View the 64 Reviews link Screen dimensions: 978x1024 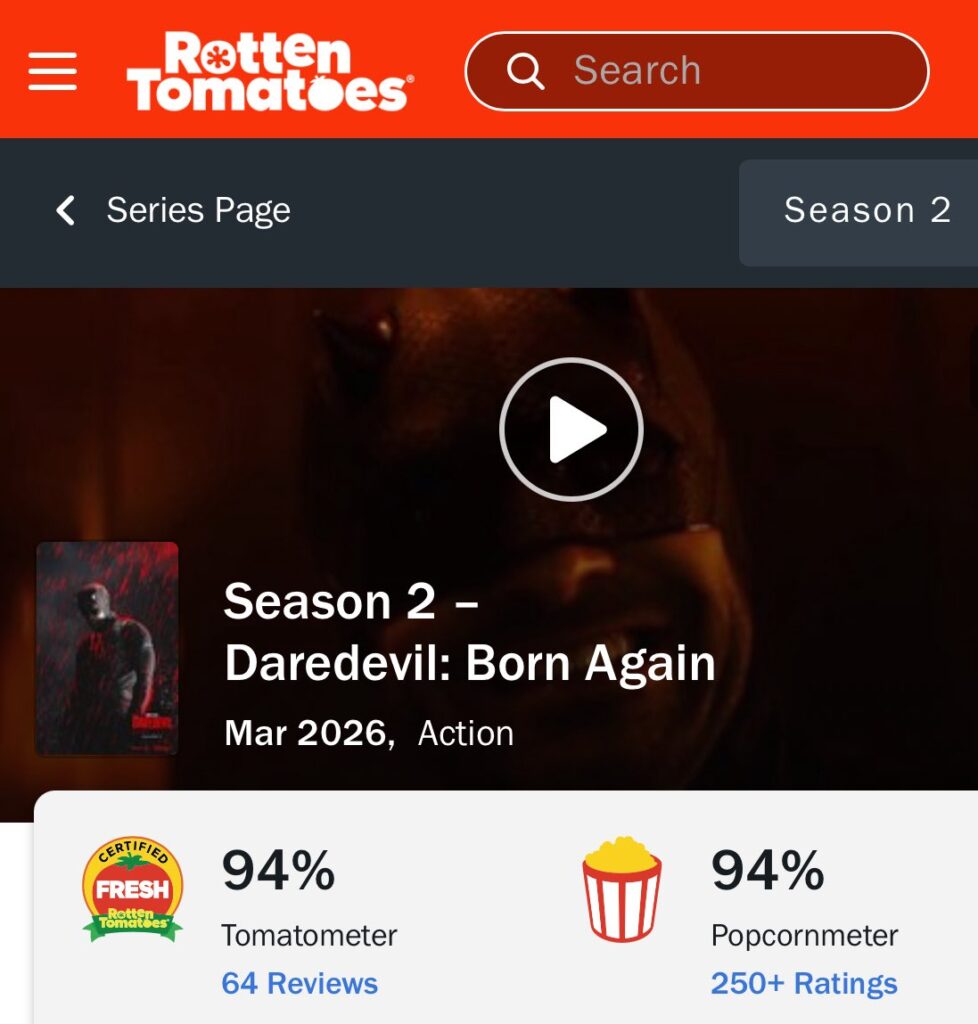(x=299, y=983)
